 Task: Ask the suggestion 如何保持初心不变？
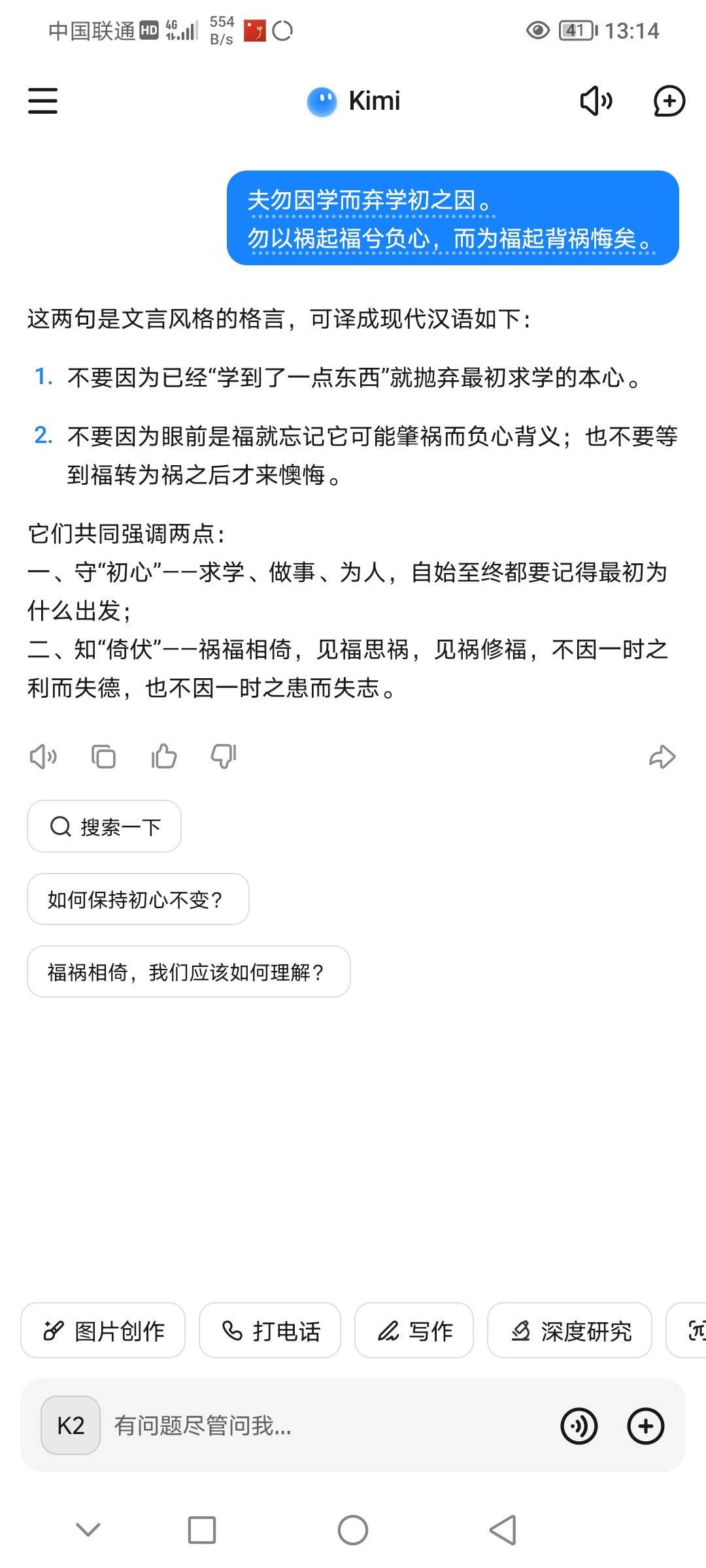(x=138, y=899)
